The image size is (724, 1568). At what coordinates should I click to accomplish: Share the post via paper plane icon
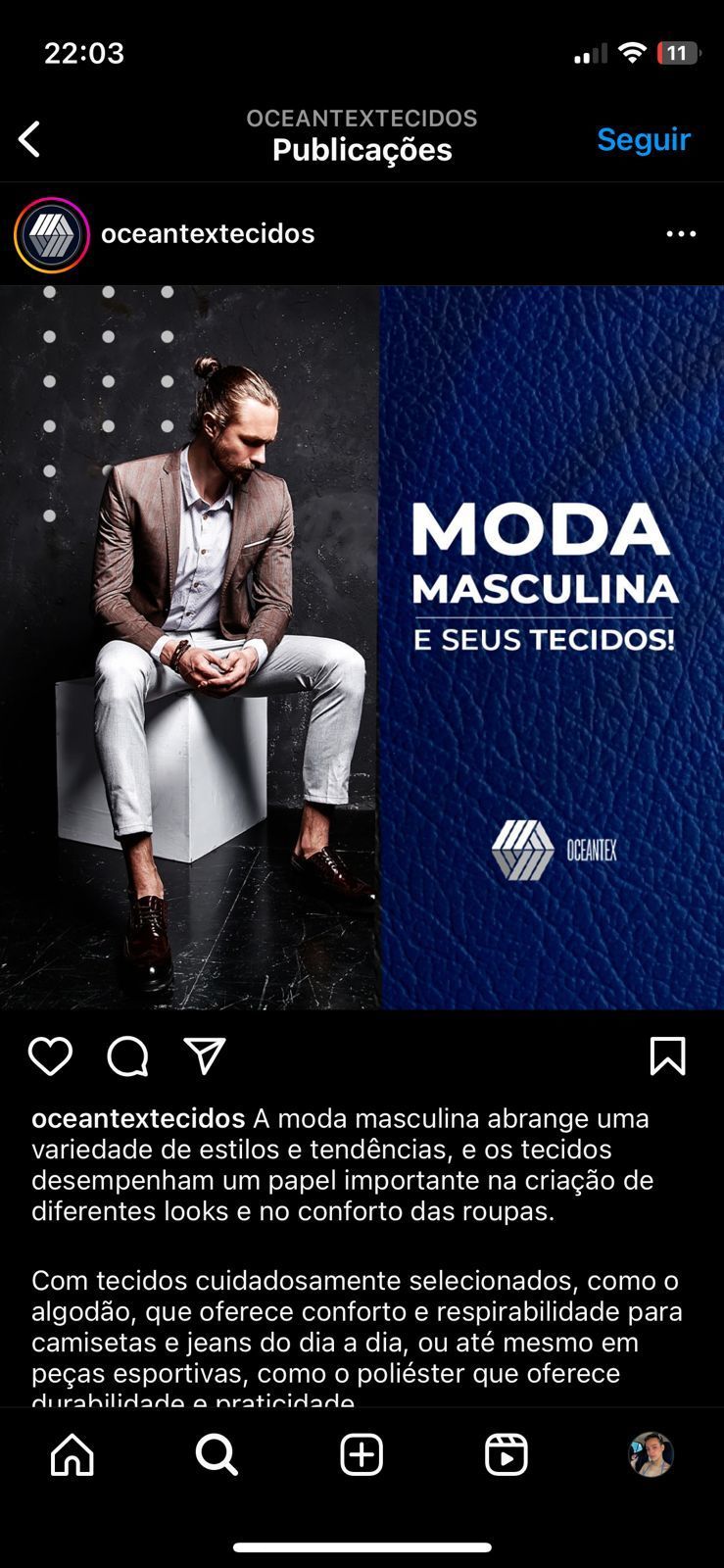tap(205, 1056)
